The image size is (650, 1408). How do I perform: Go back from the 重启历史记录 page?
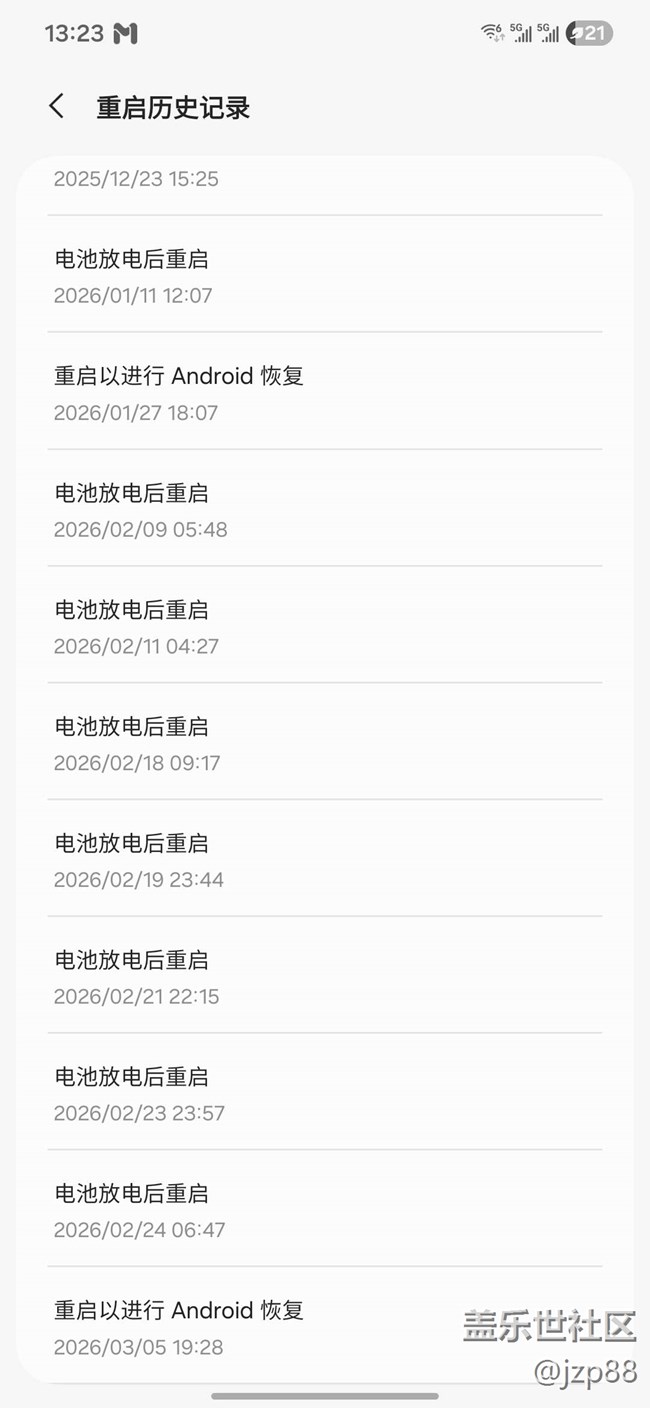pyautogui.click(x=57, y=107)
